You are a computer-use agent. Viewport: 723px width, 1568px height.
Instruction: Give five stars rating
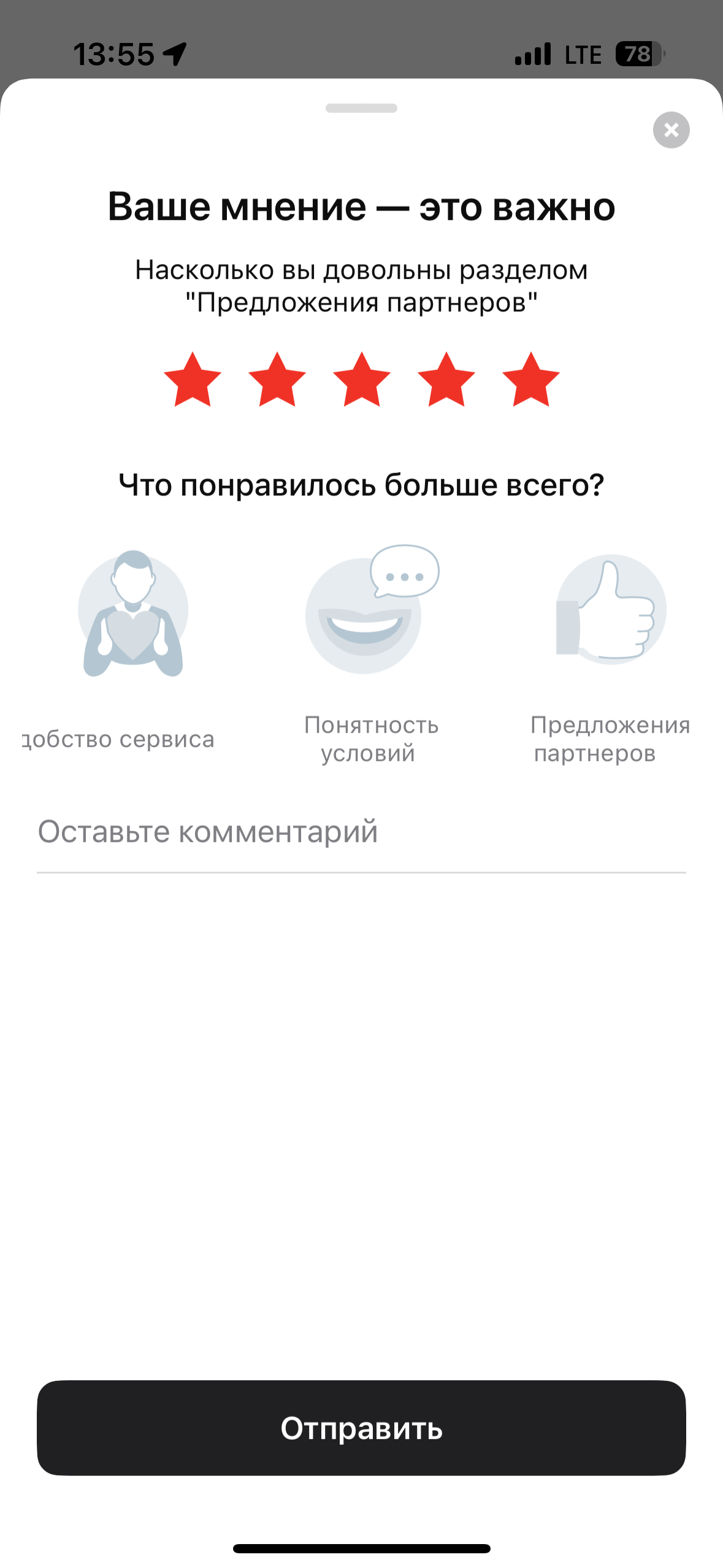point(531,380)
